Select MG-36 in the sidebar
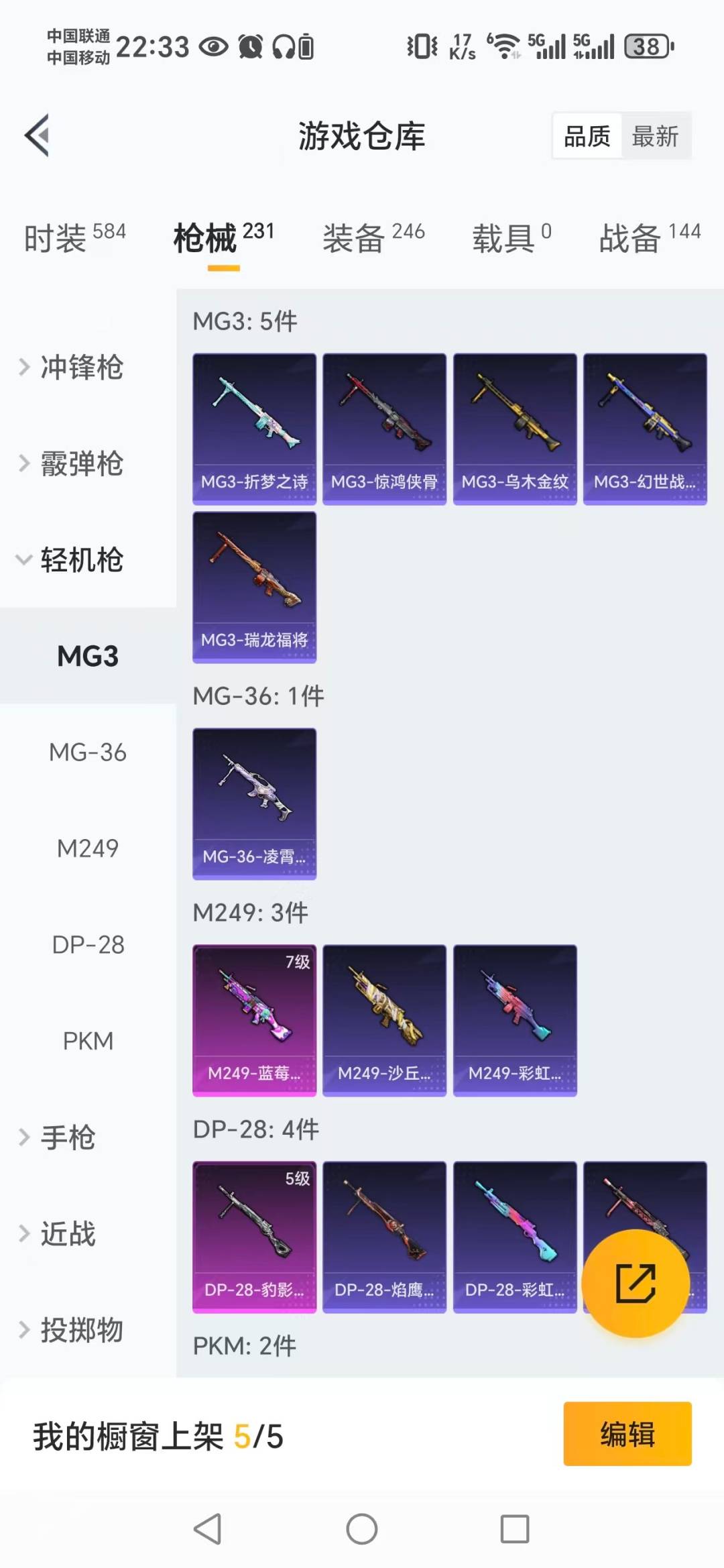Image resolution: width=724 pixels, height=1568 pixels. [88, 752]
